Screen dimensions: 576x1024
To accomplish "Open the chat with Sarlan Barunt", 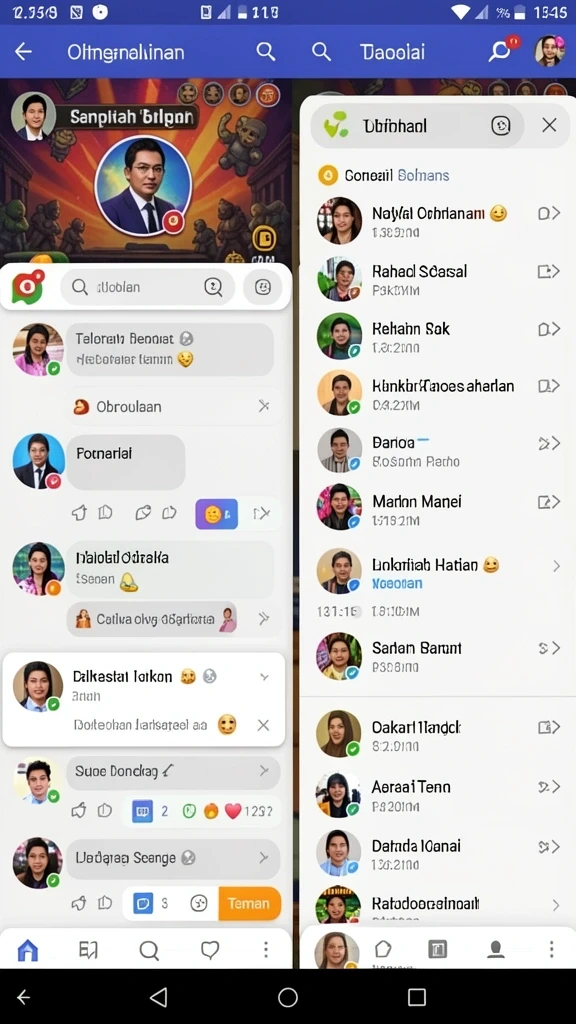I will (438, 656).
